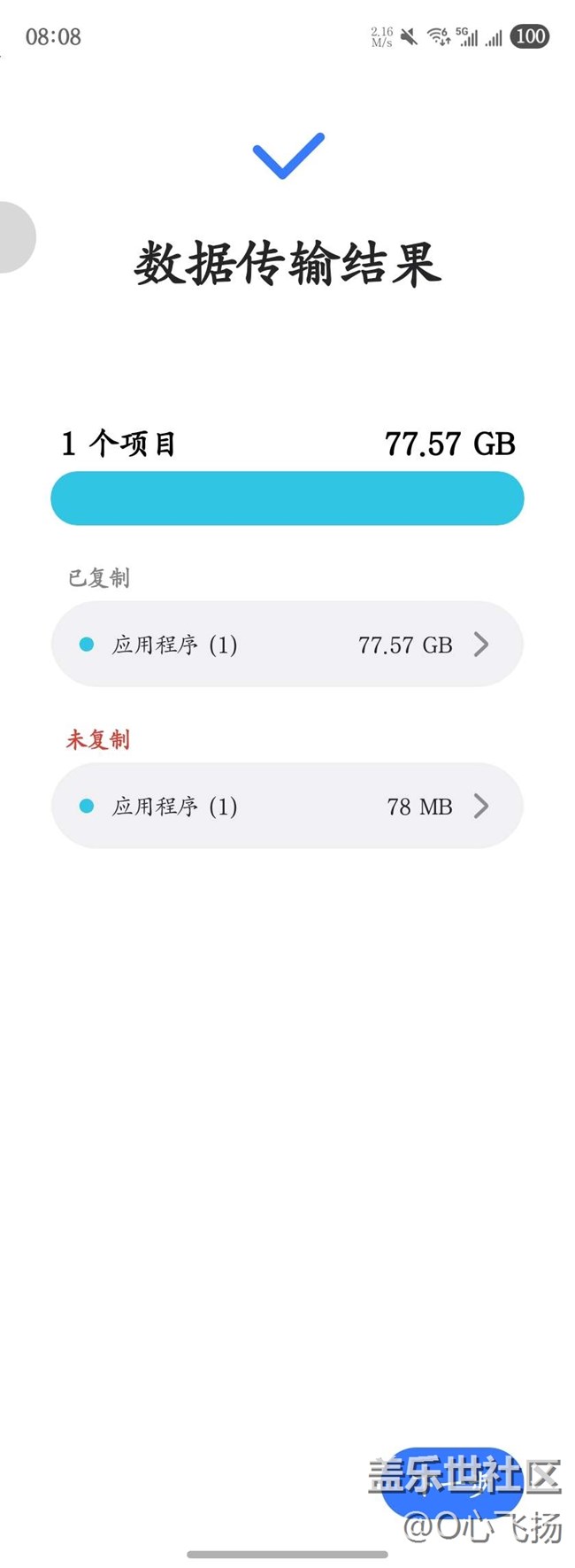Open the 未复制 应用程序 row showing 78 MB
The height and width of the screenshot is (1568, 575).
pyautogui.click(x=287, y=806)
